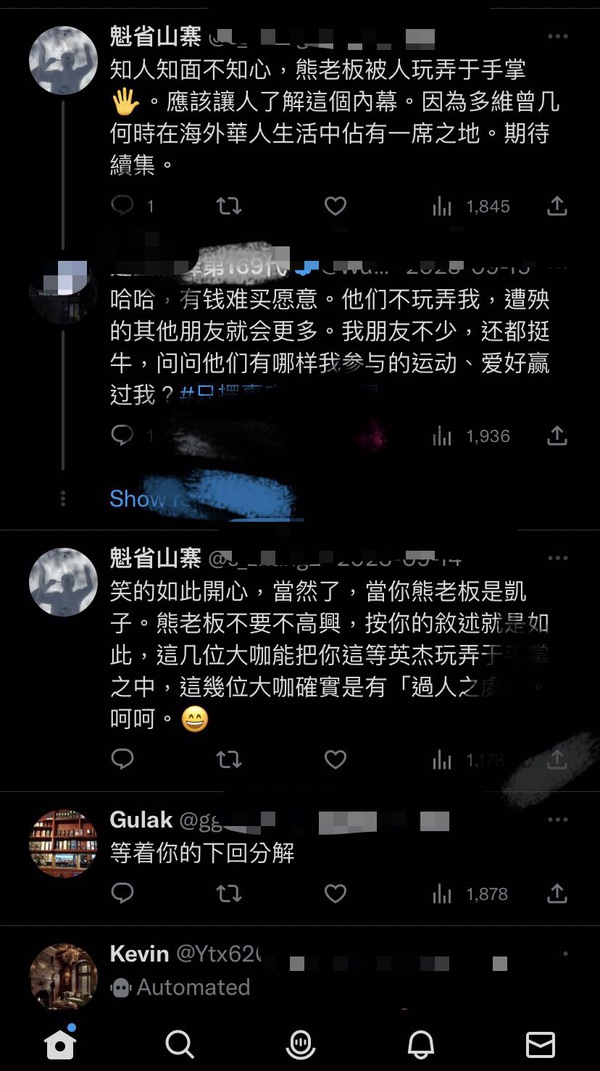Share Gulak's post
Viewport: 600px width, 1071px height.
click(557, 893)
